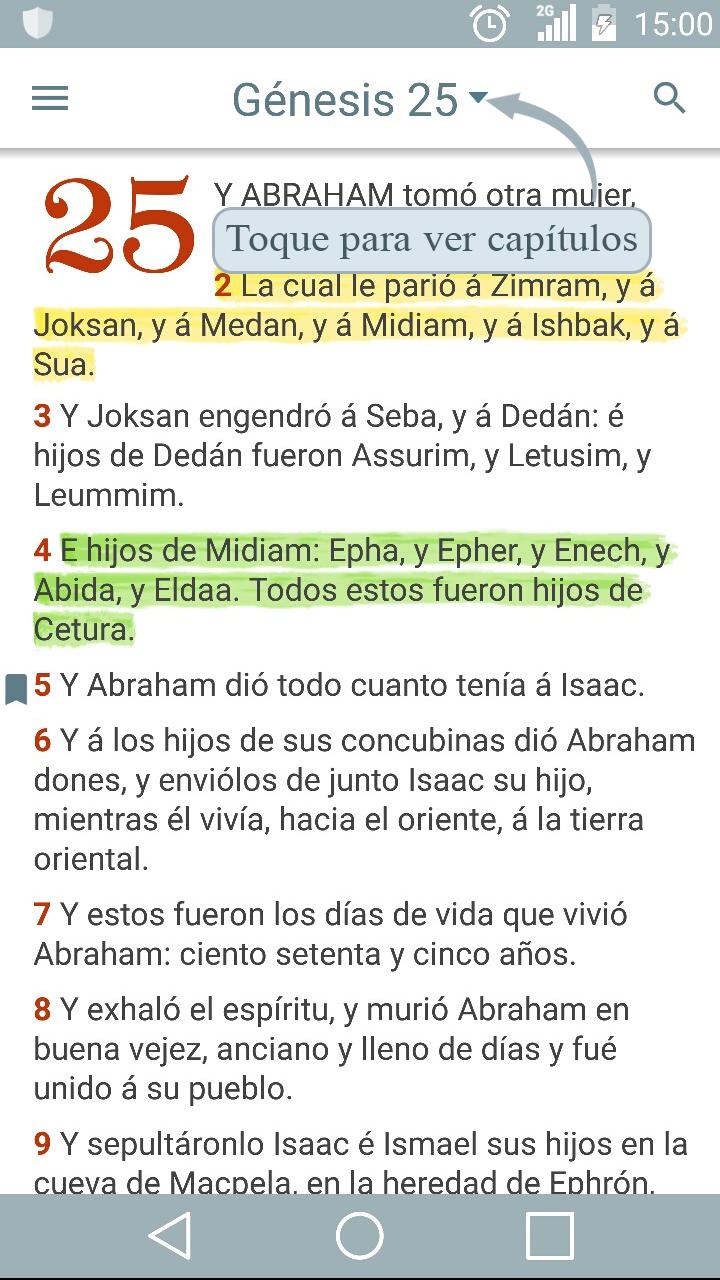
Task: Select verse 7 about Abraham's days
Action: (330, 934)
